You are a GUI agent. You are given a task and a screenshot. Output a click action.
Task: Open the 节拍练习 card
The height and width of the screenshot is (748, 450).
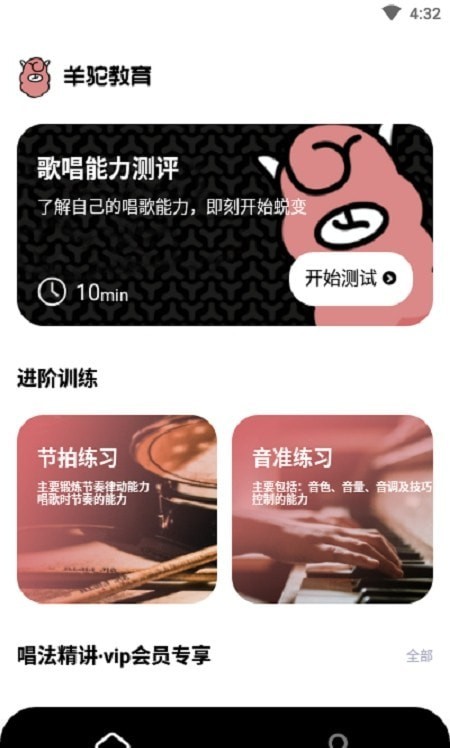click(x=117, y=509)
